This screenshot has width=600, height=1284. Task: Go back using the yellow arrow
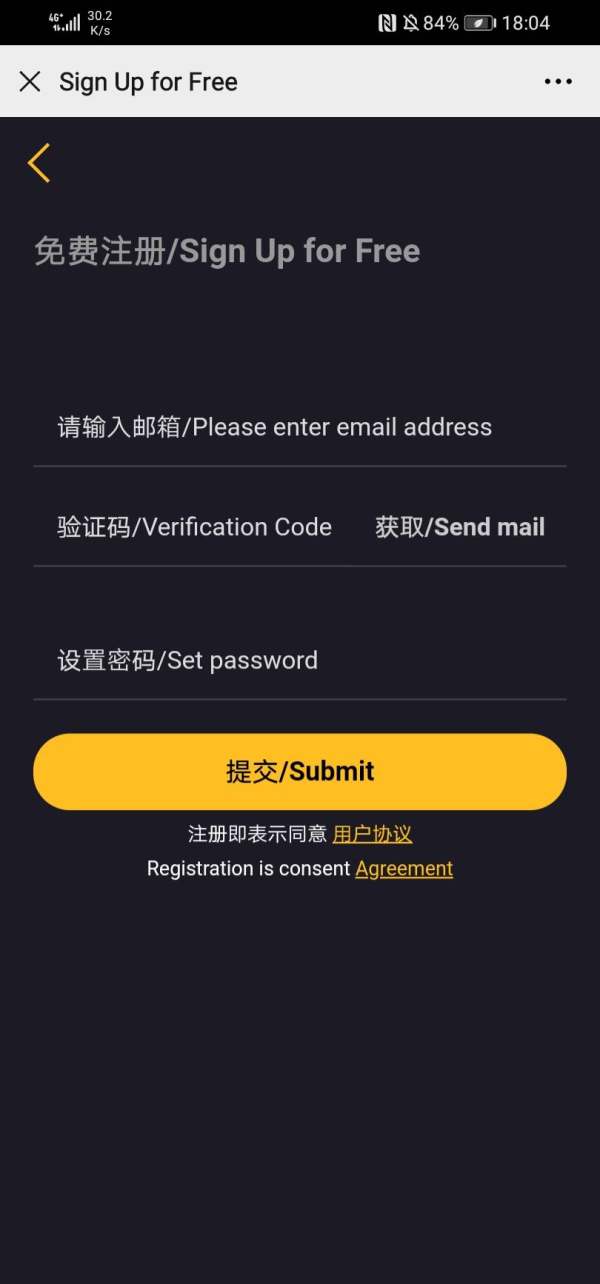click(x=39, y=163)
